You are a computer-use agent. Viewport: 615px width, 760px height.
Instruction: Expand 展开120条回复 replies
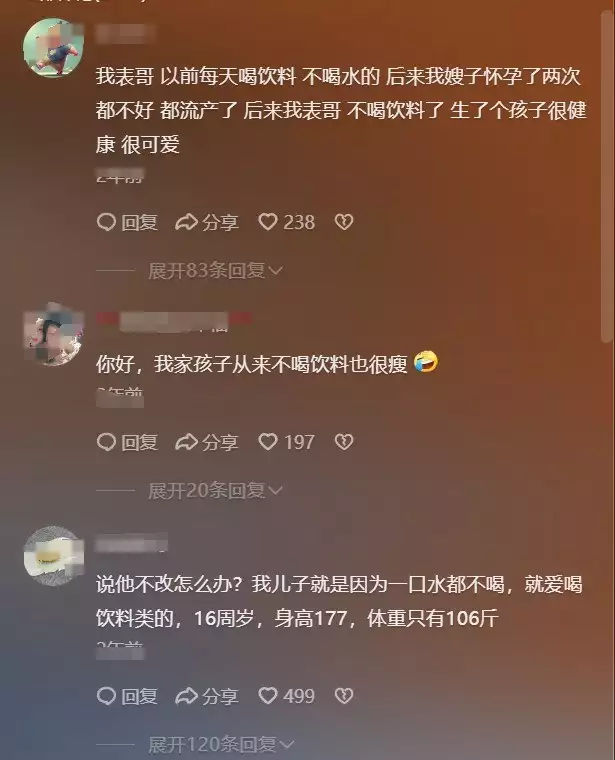[x=221, y=744]
